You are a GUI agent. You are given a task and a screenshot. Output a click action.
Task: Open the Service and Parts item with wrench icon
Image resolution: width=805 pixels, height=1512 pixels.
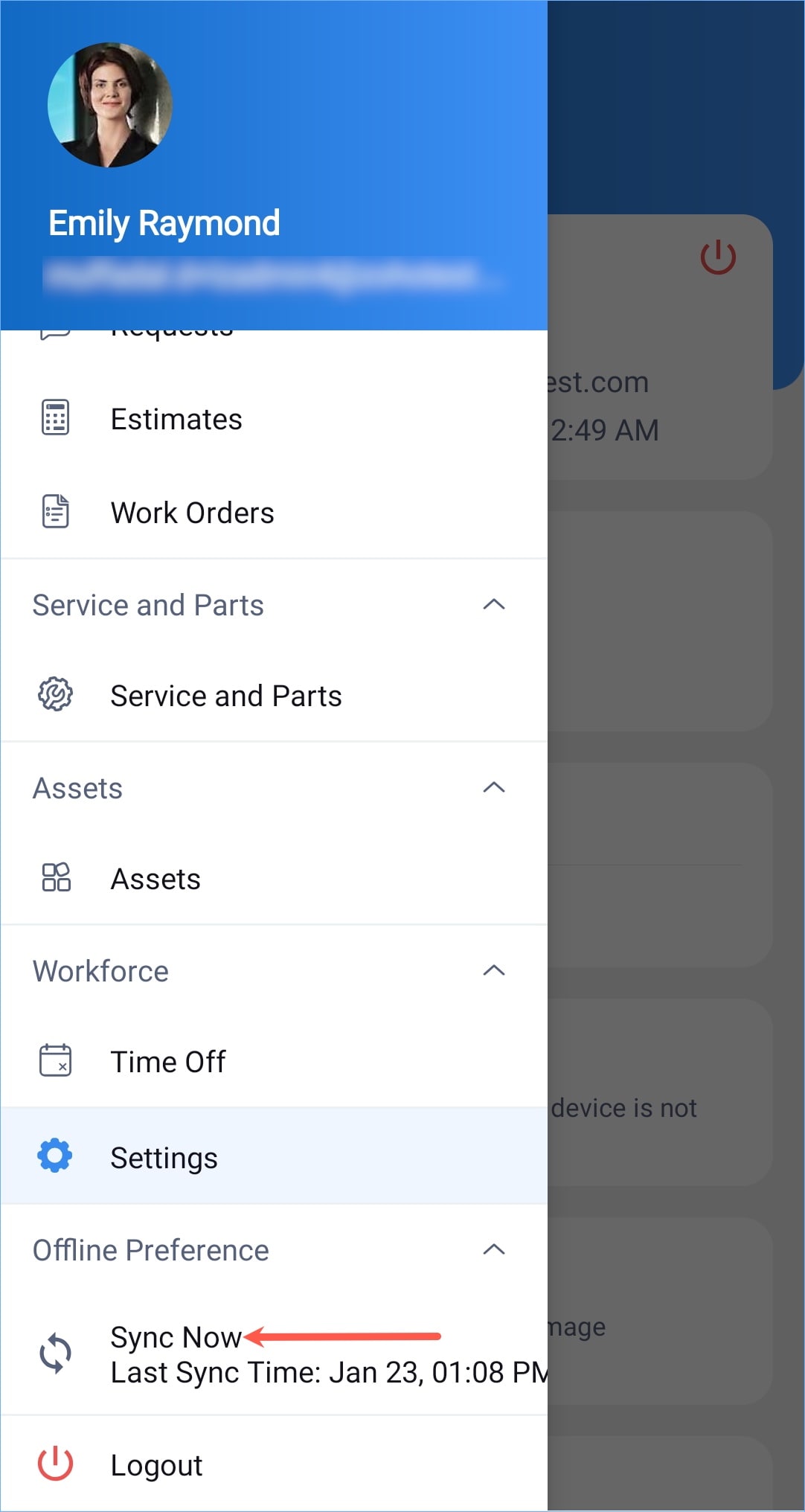coord(225,696)
